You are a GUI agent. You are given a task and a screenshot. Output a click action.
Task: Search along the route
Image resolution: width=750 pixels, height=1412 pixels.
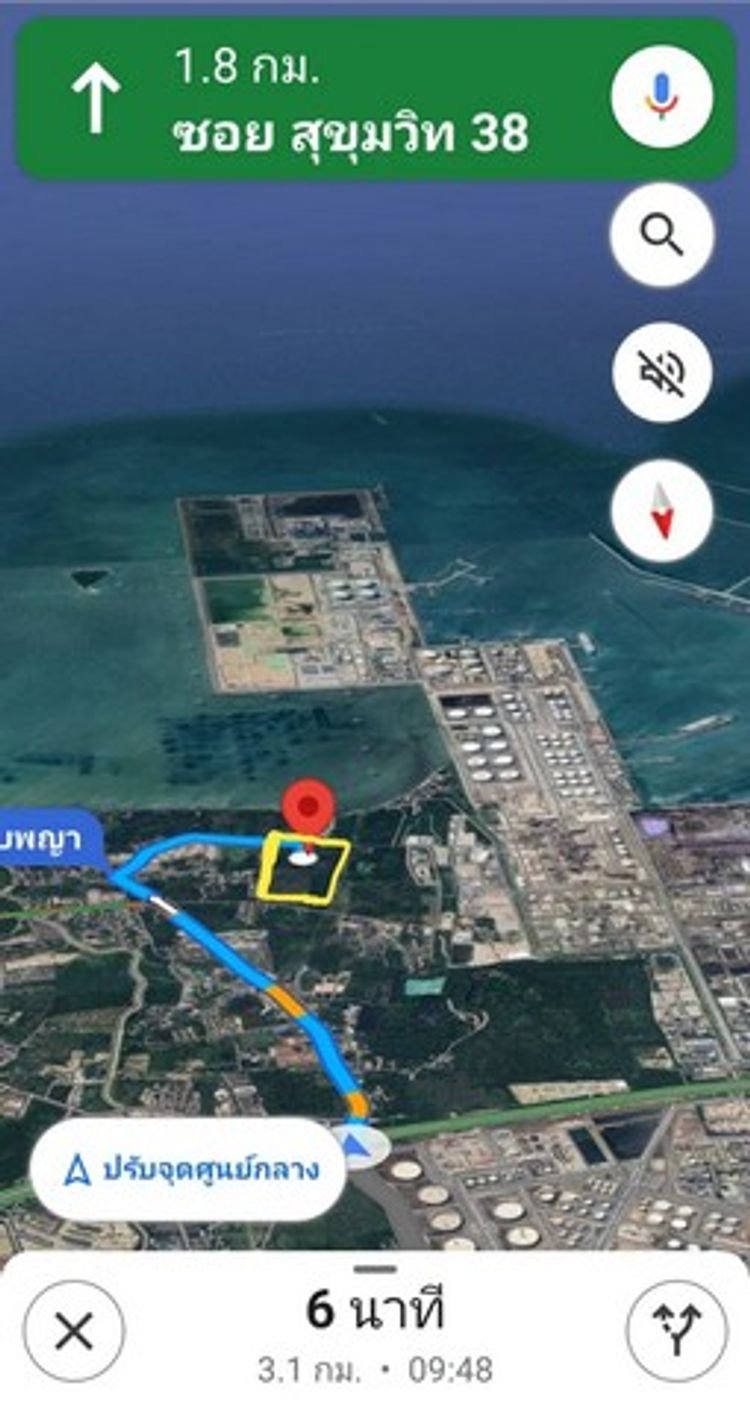point(661,236)
